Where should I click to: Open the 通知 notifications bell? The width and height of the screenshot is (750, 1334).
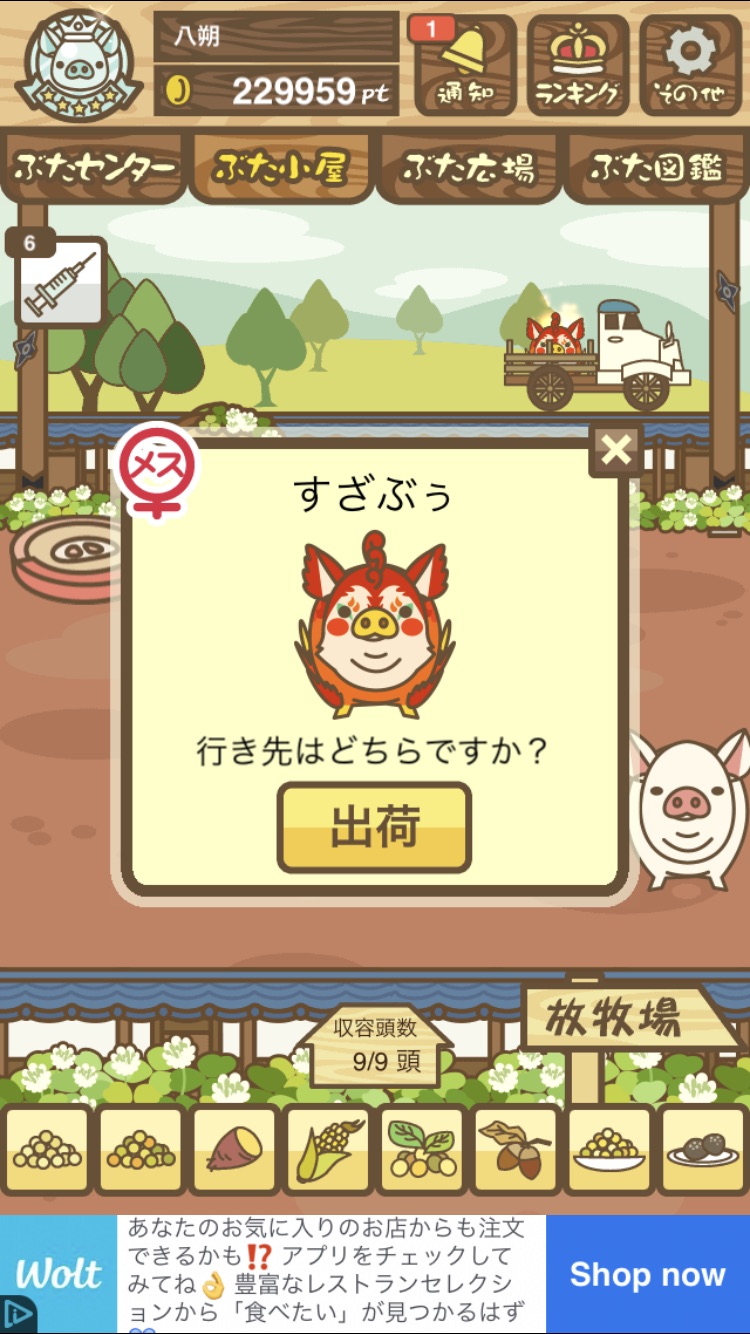[467, 66]
